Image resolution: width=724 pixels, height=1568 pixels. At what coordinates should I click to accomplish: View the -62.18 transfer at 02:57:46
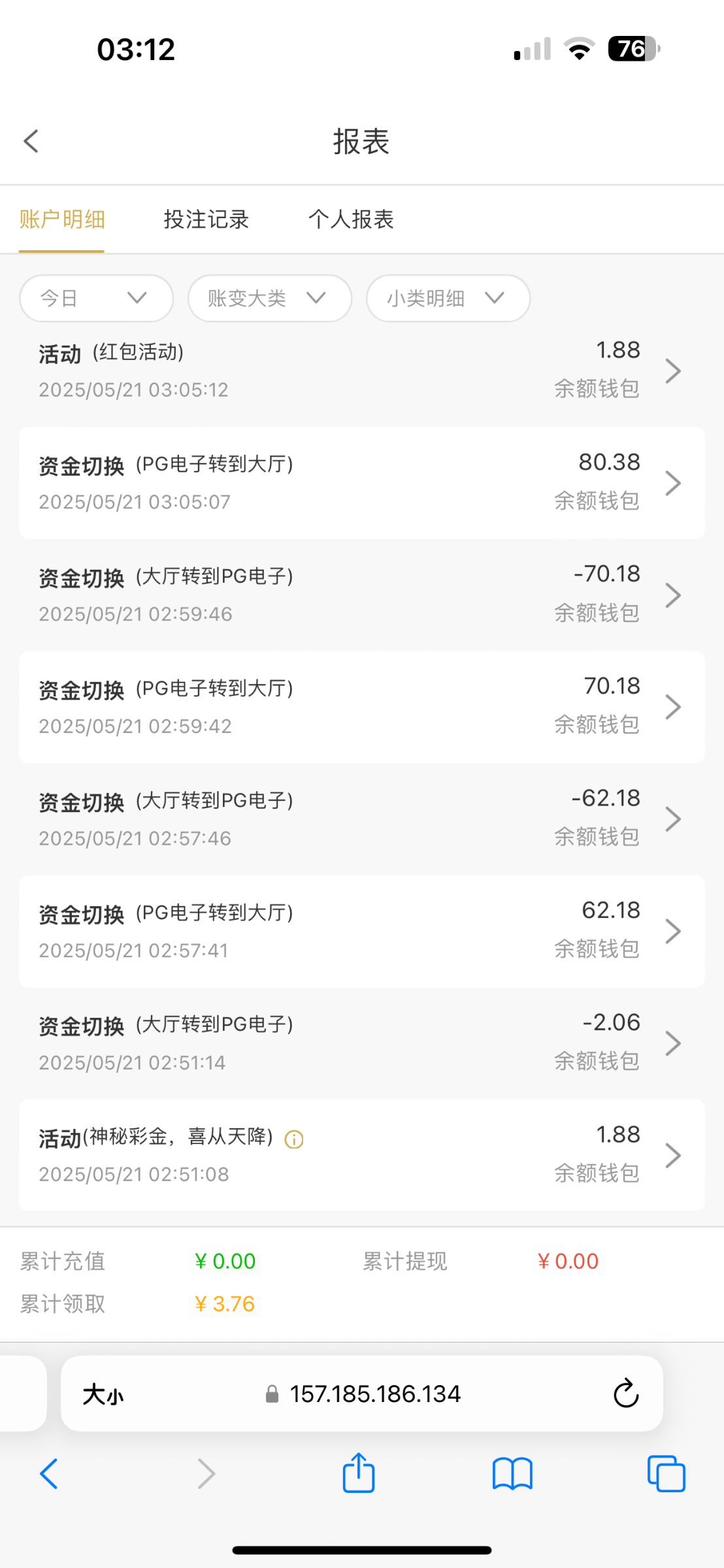tap(362, 819)
